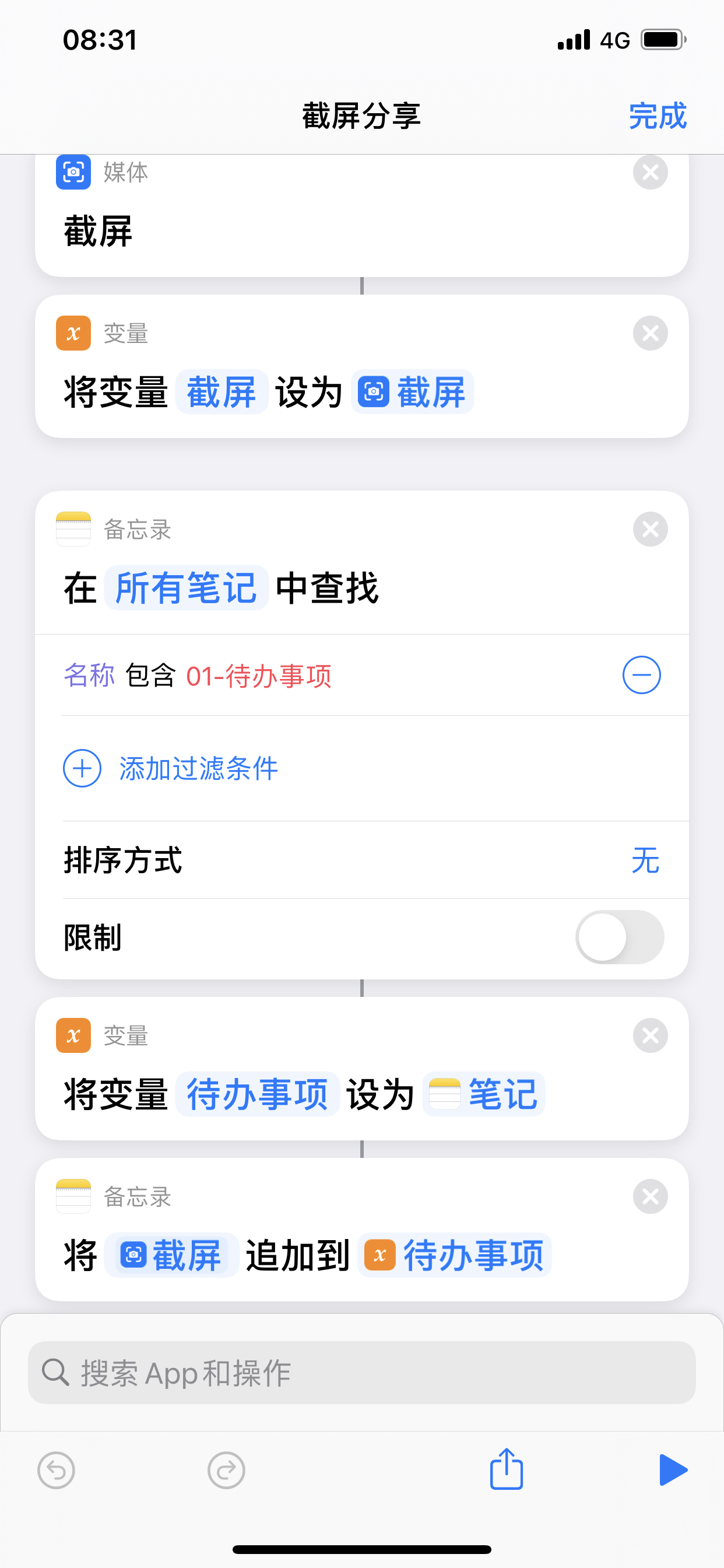
Task: Change the 所有笔记 search scope
Action: 186,588
